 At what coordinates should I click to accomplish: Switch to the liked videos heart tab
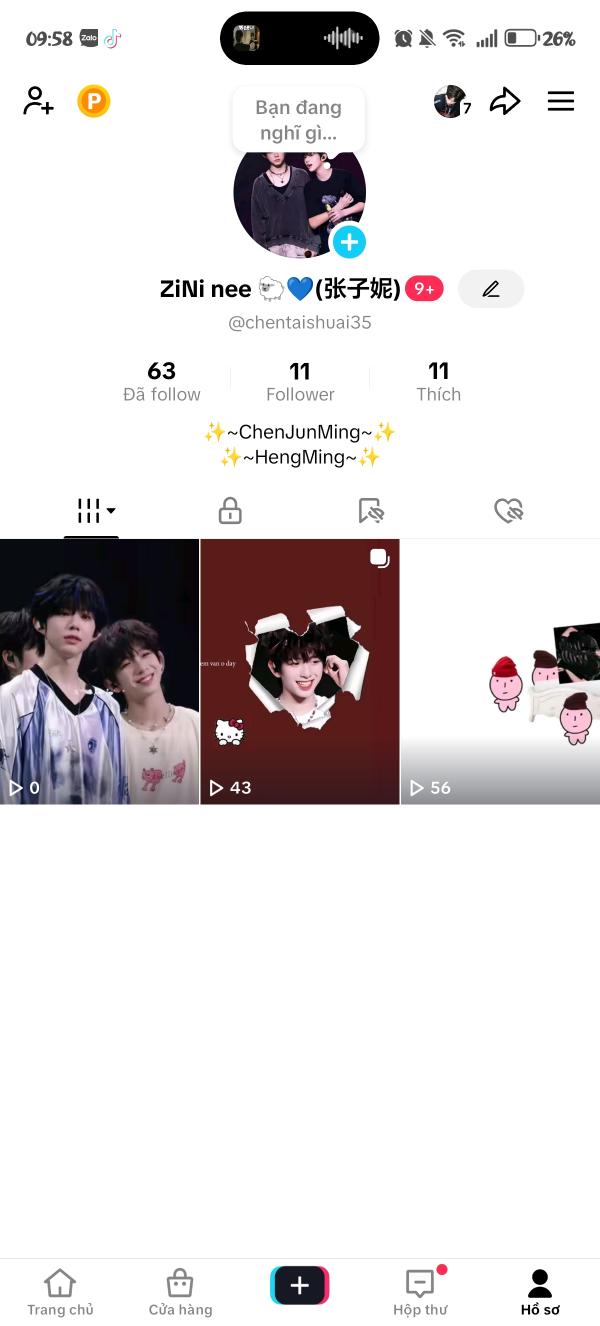tap(509, 511)
